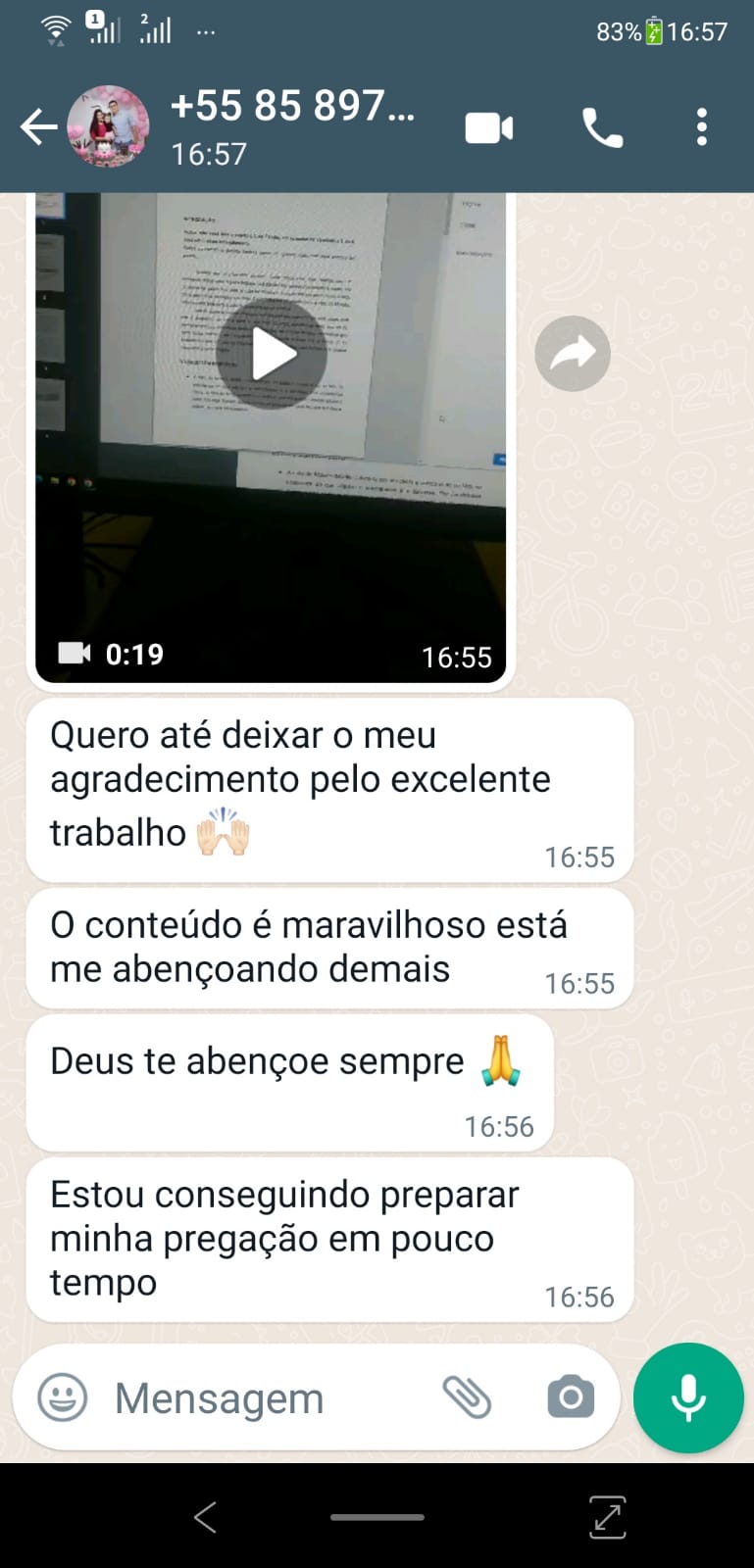Tap the microphone voice message button

click(688, 1397)
